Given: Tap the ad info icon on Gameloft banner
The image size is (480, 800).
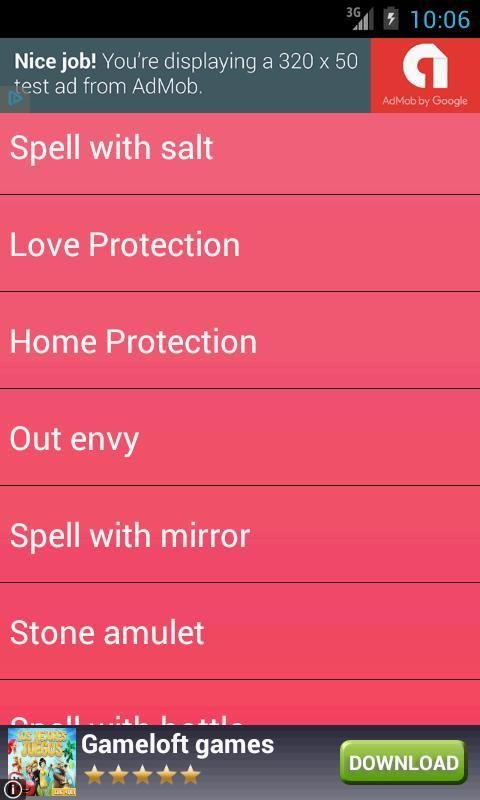Looking at the screenshot, I should 10,790.
